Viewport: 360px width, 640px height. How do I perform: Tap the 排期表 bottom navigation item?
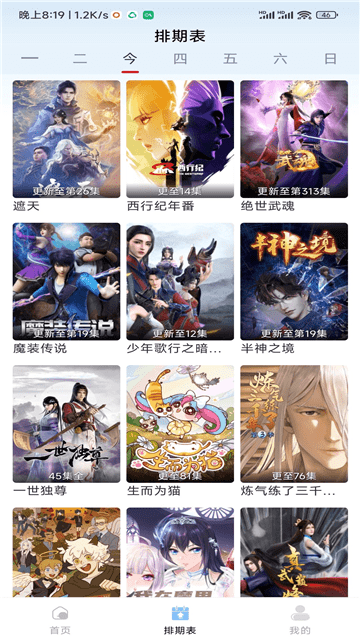180,620
